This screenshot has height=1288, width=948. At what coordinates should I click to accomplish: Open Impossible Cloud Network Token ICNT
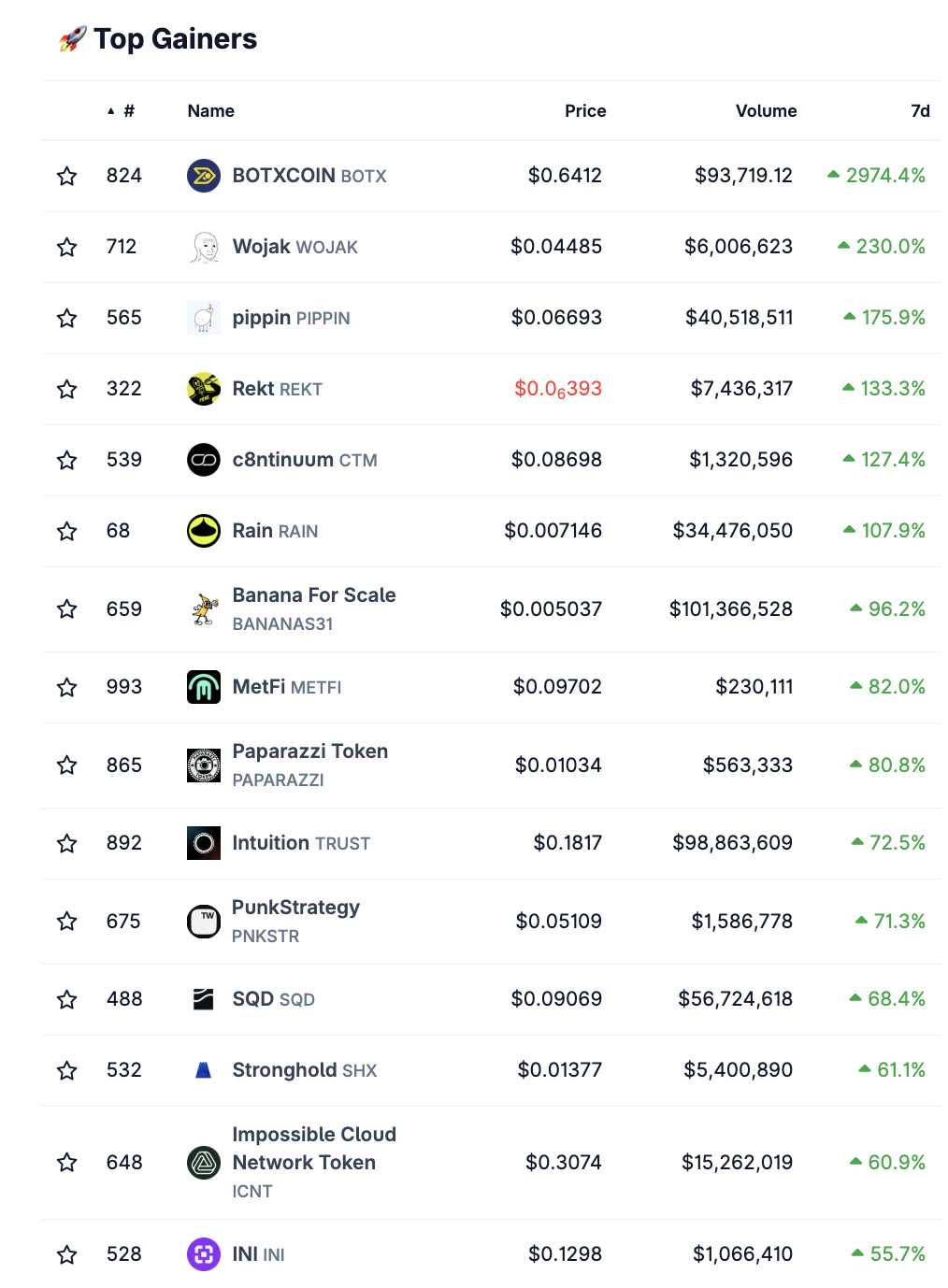[313, 1162]
